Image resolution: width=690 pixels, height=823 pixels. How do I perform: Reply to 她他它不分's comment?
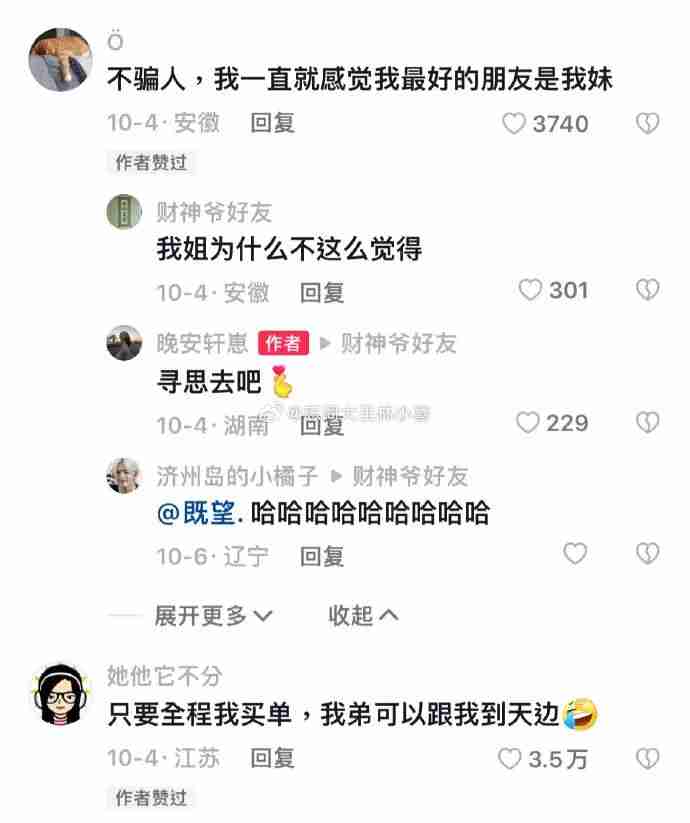click(x=272, y=758)
